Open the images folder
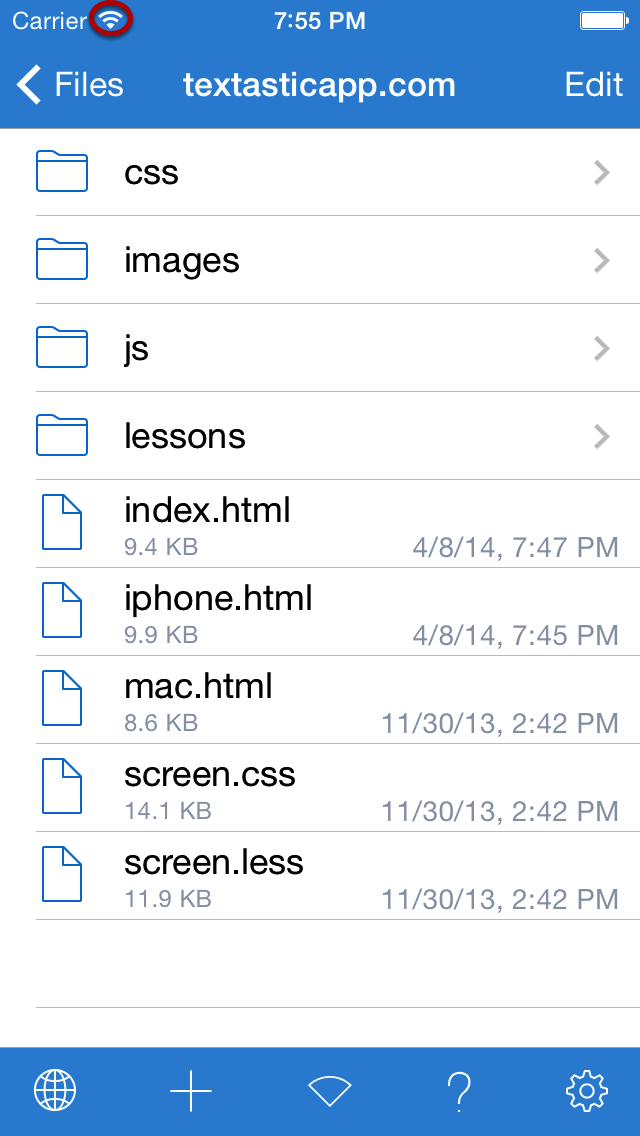Screen dimensions: 640x1136 coord(320,260)
